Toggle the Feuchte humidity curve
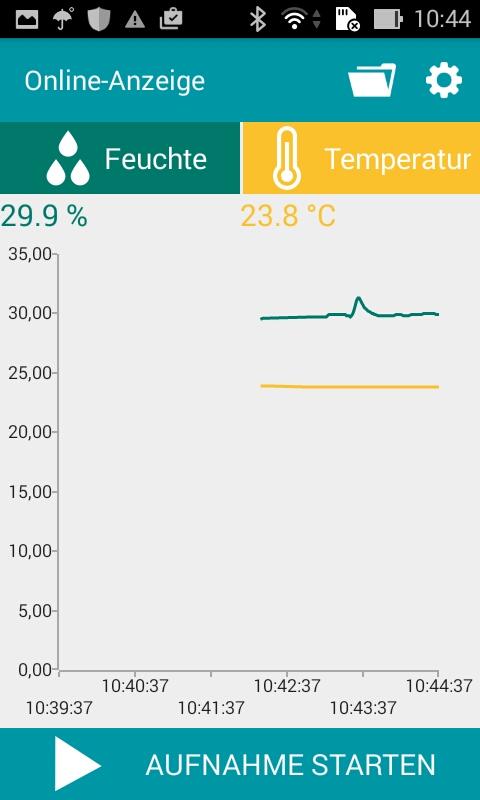This screenshot has height=800, width=480. coord(120,158)
